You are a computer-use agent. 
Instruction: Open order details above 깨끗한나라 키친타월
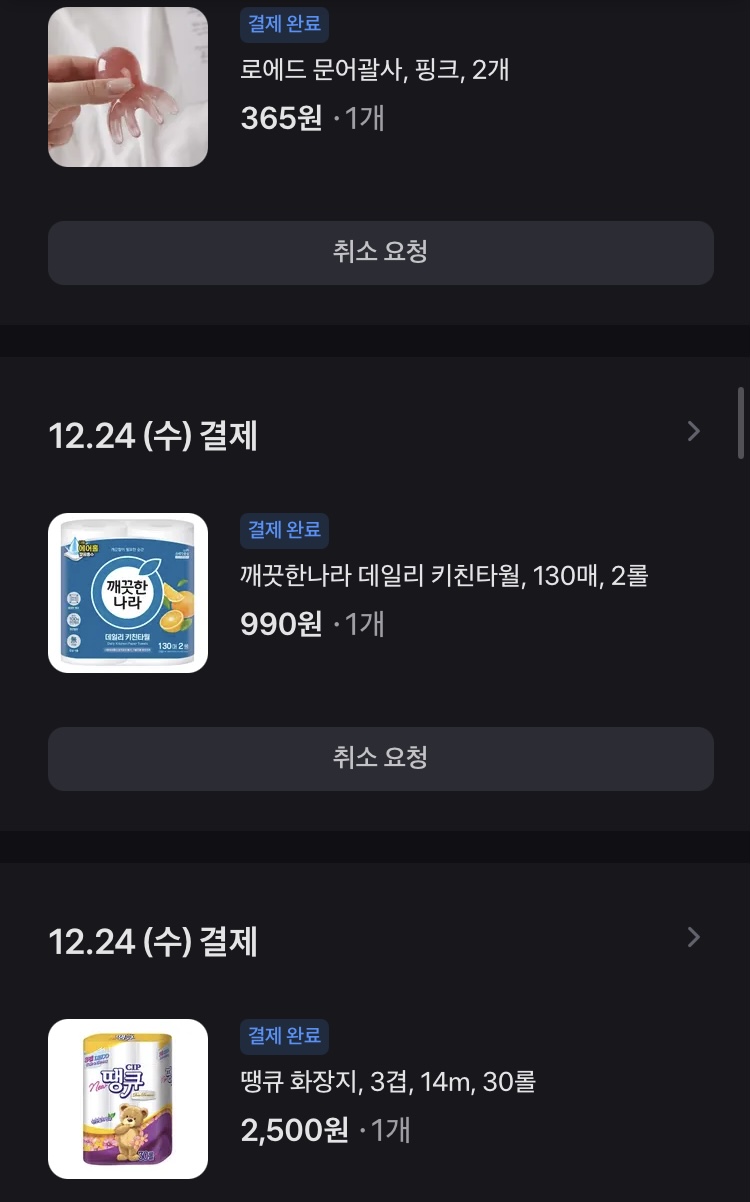coord(694,432)
